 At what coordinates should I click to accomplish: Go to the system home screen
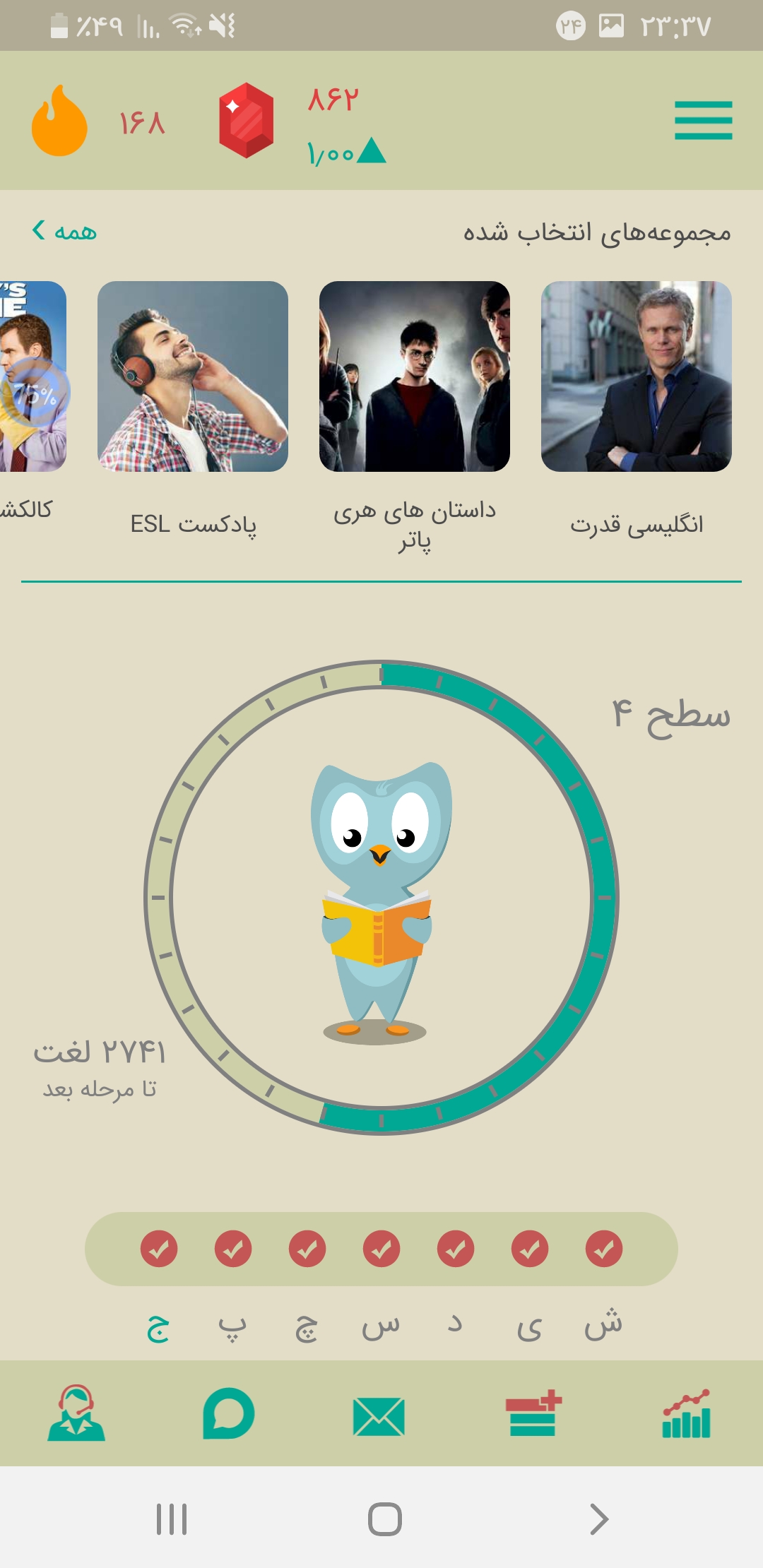coord(385,1519)
